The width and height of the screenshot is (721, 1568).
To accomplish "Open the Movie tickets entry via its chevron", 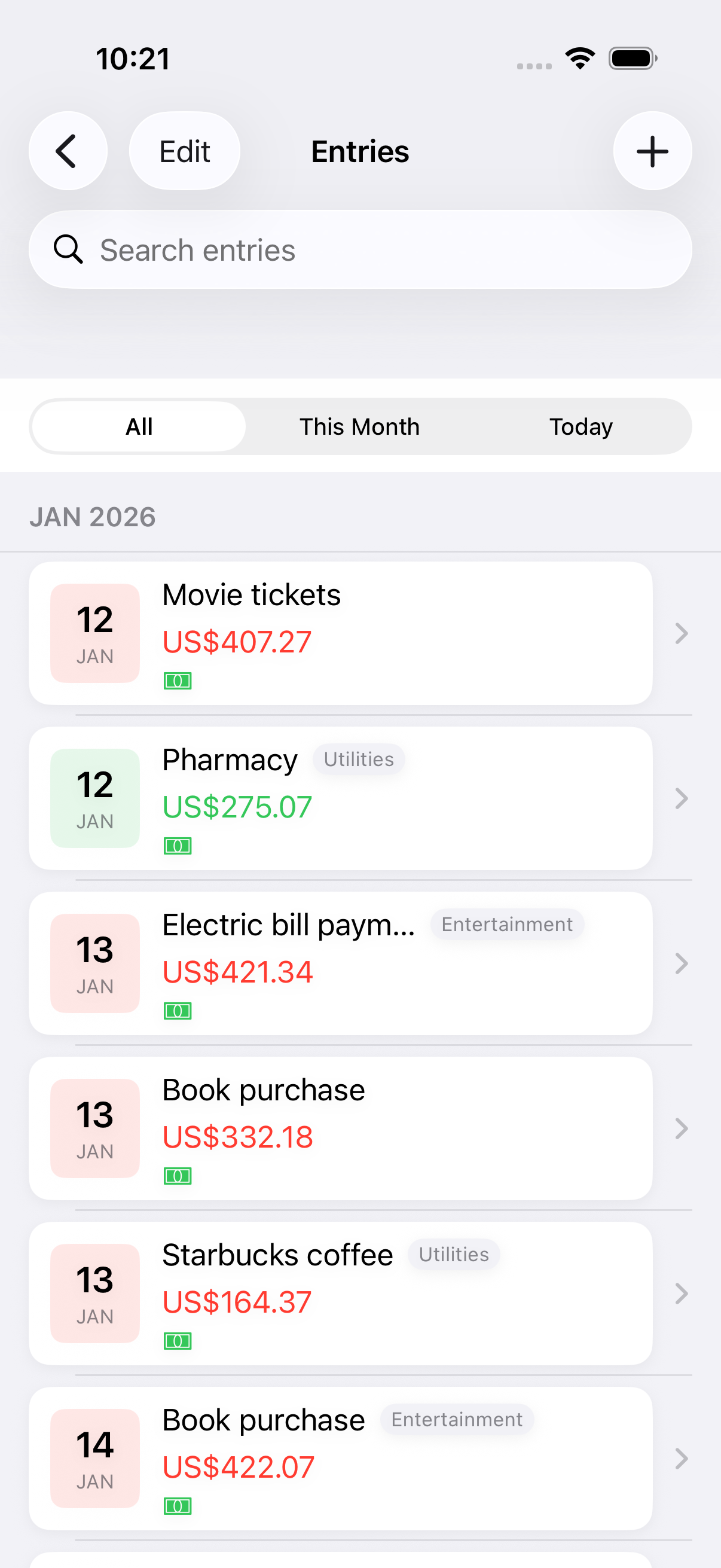I will pos(681,634).
